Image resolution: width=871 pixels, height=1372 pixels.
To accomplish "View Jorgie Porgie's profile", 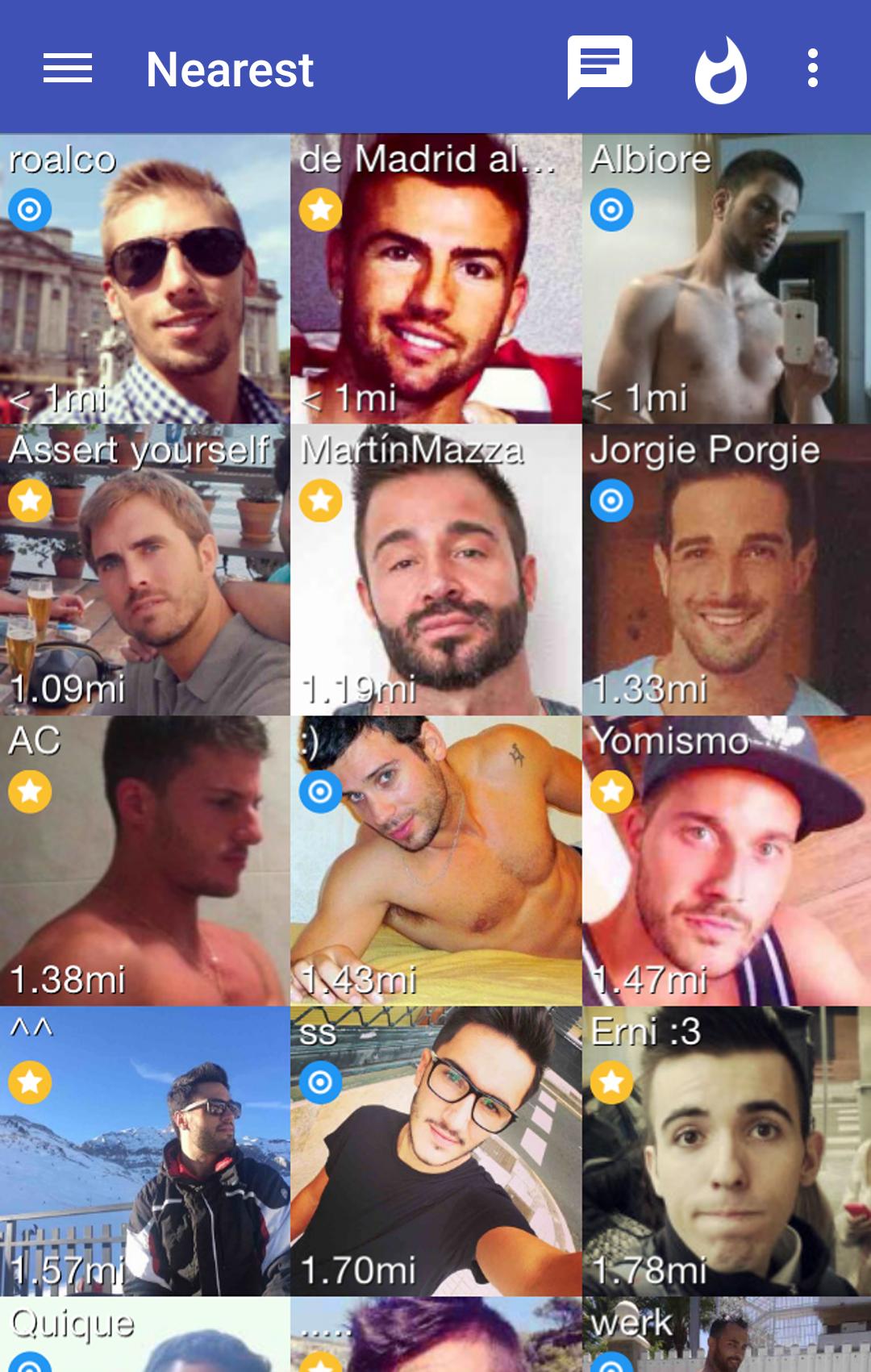I will pyautogui.click(x=726, y=569).
